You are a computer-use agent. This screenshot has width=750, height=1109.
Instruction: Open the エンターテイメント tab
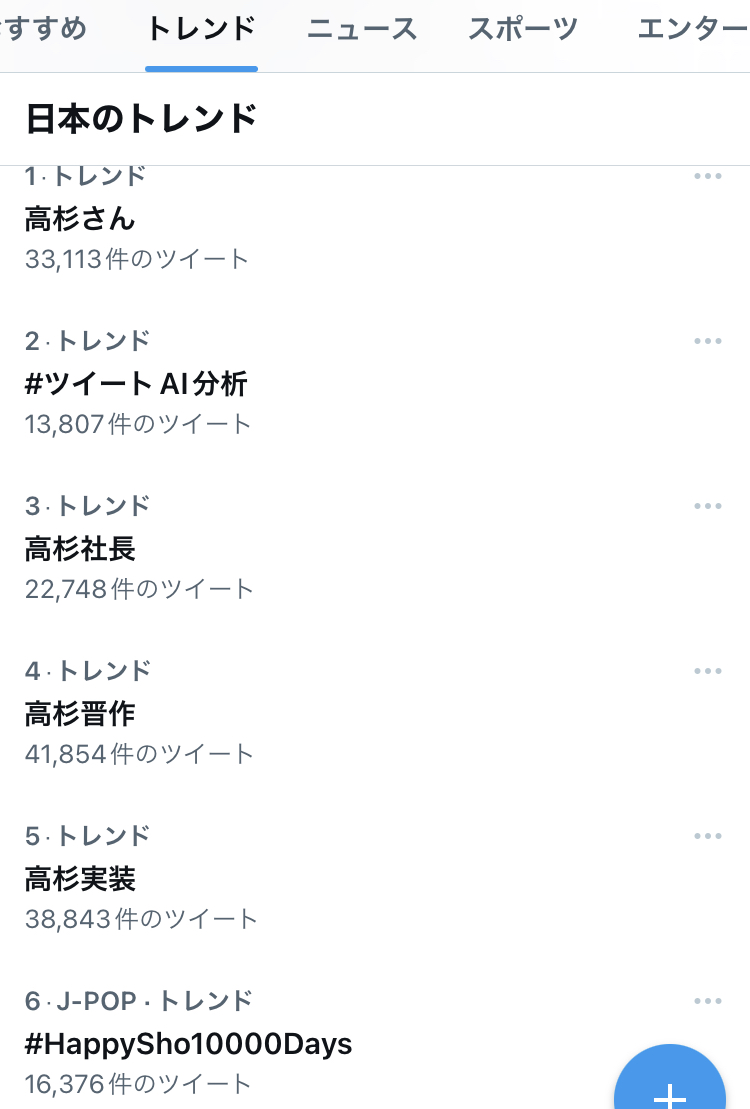click(x=692, y=29)
